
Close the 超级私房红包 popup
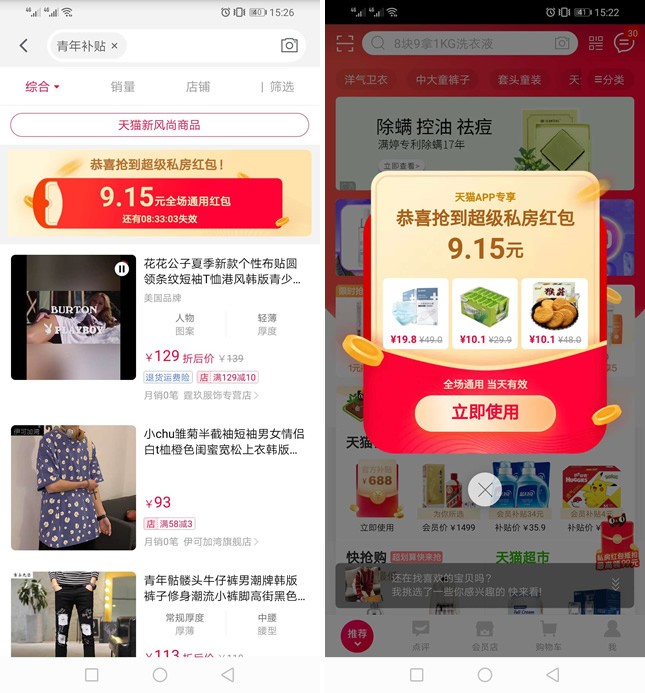point(485,490)
